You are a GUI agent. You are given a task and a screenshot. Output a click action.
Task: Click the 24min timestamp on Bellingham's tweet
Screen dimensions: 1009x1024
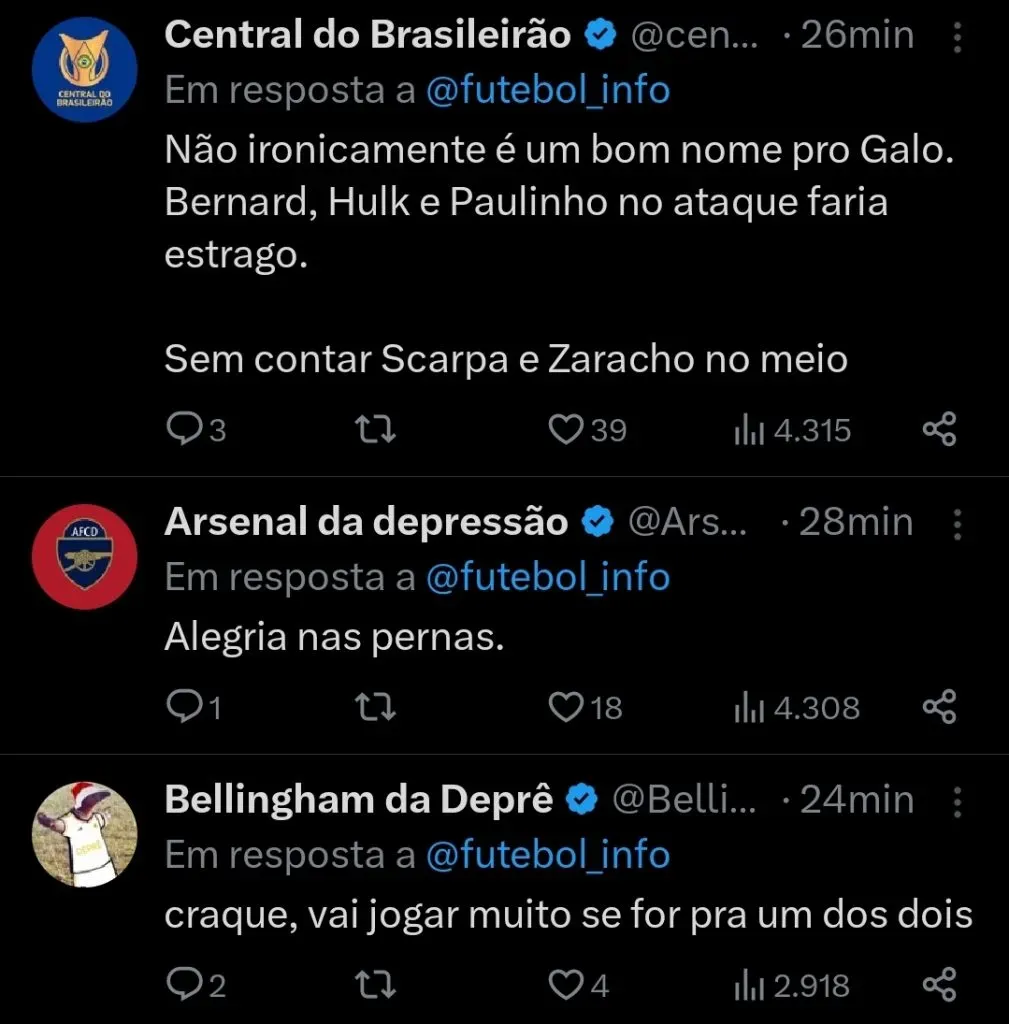point(855,799)
